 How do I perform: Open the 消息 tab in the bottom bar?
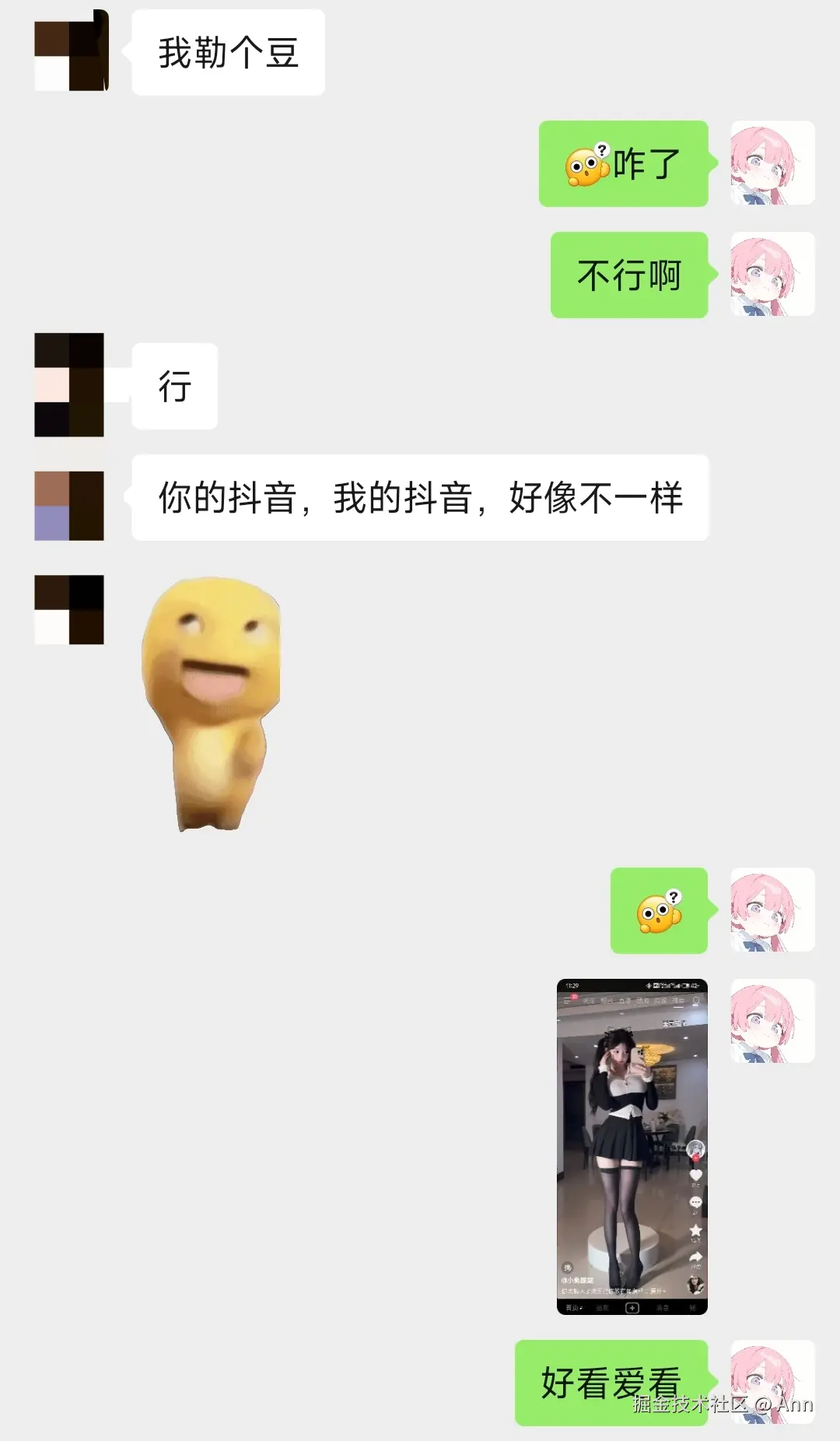coord(662,1308)
